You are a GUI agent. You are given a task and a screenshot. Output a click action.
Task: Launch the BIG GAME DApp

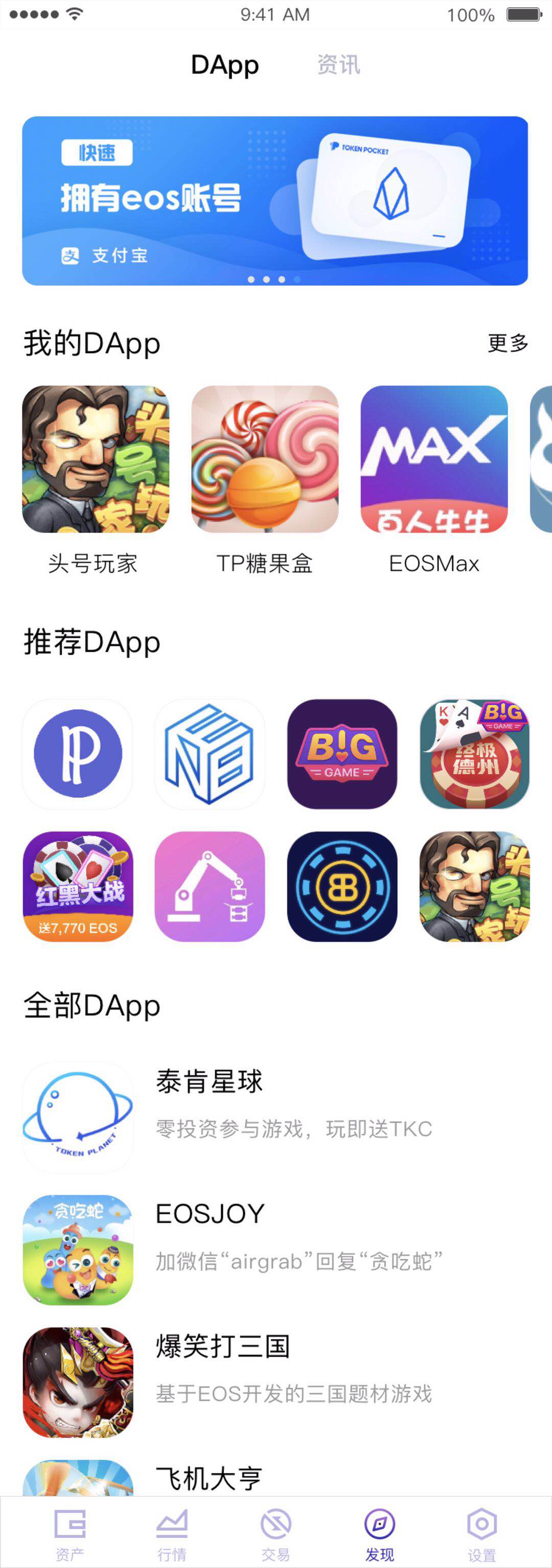click(342, 753)
